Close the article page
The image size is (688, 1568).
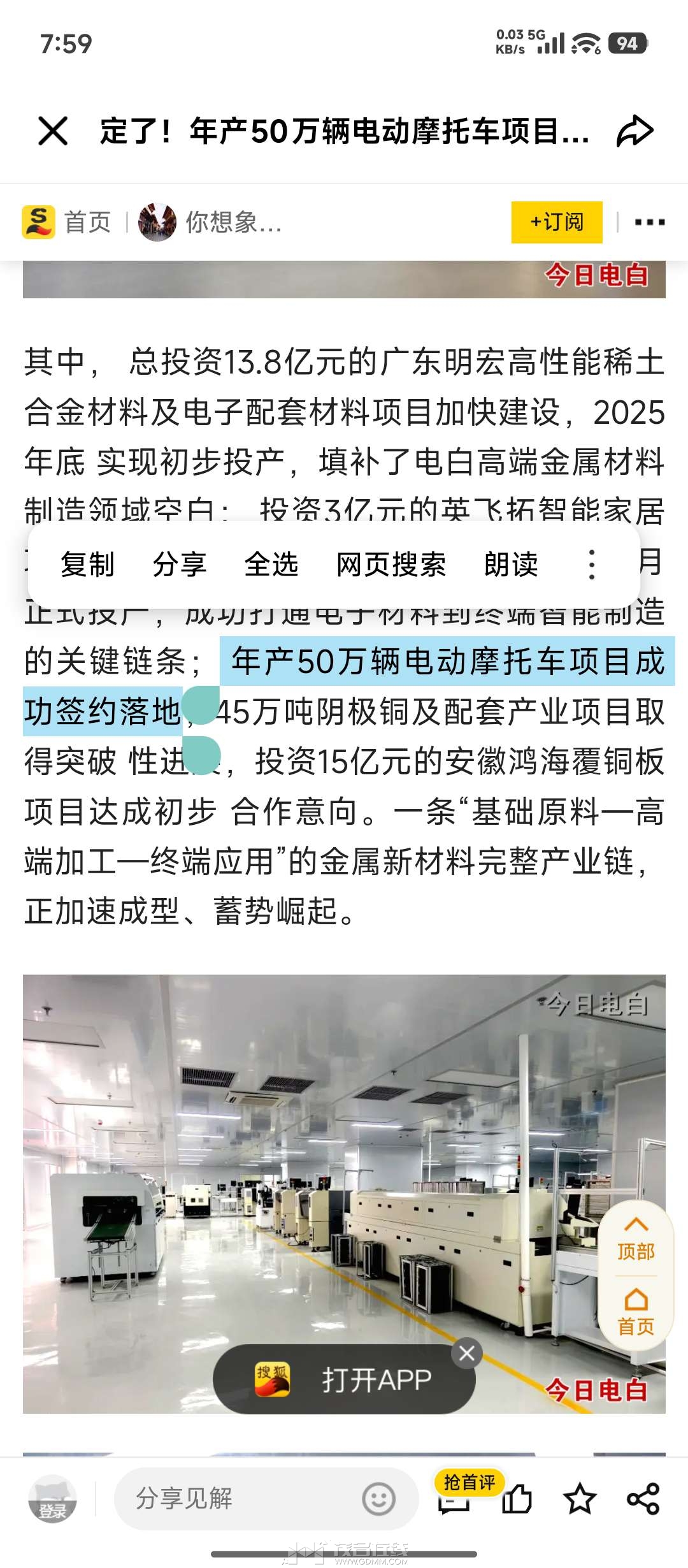(x=53, y=131)
